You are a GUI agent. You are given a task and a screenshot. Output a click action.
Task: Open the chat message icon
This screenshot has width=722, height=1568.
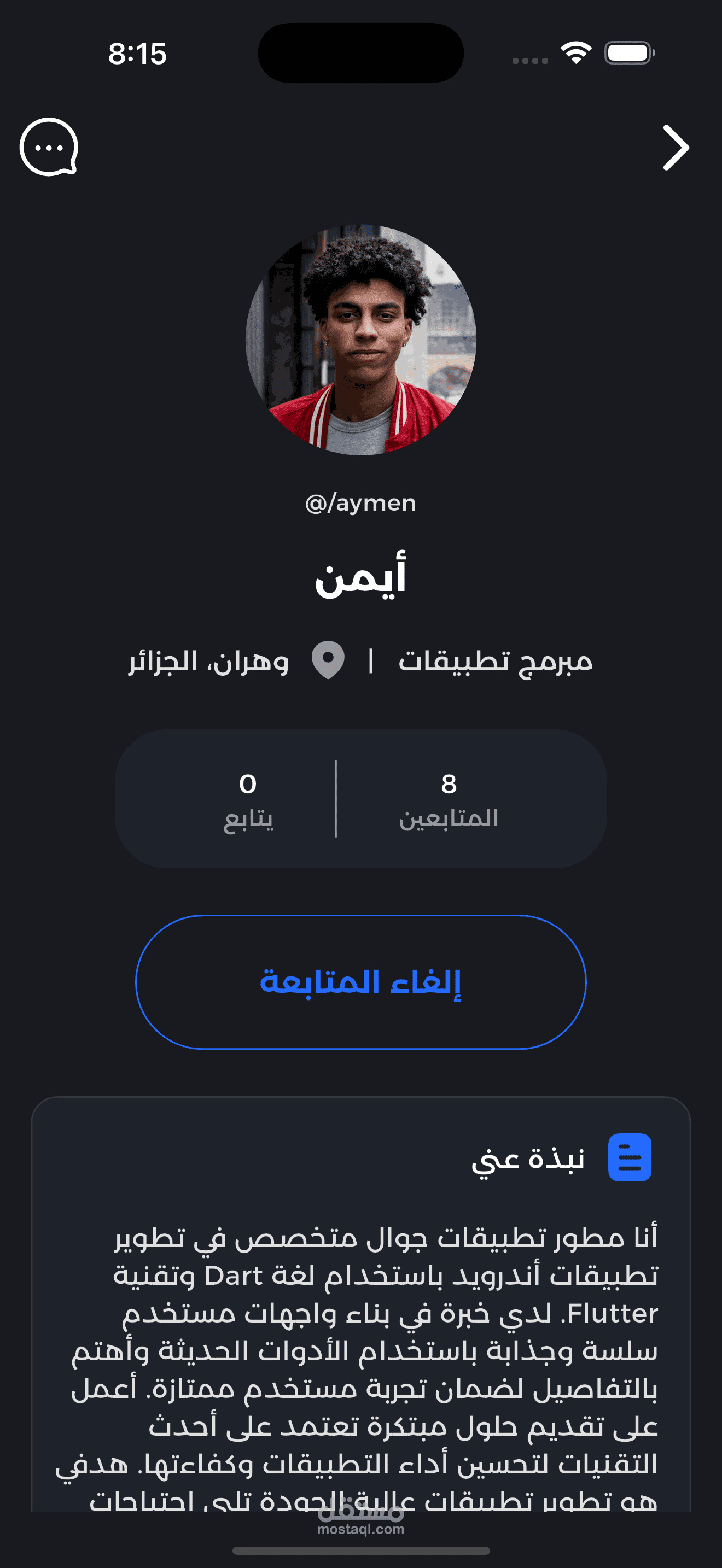49,147
